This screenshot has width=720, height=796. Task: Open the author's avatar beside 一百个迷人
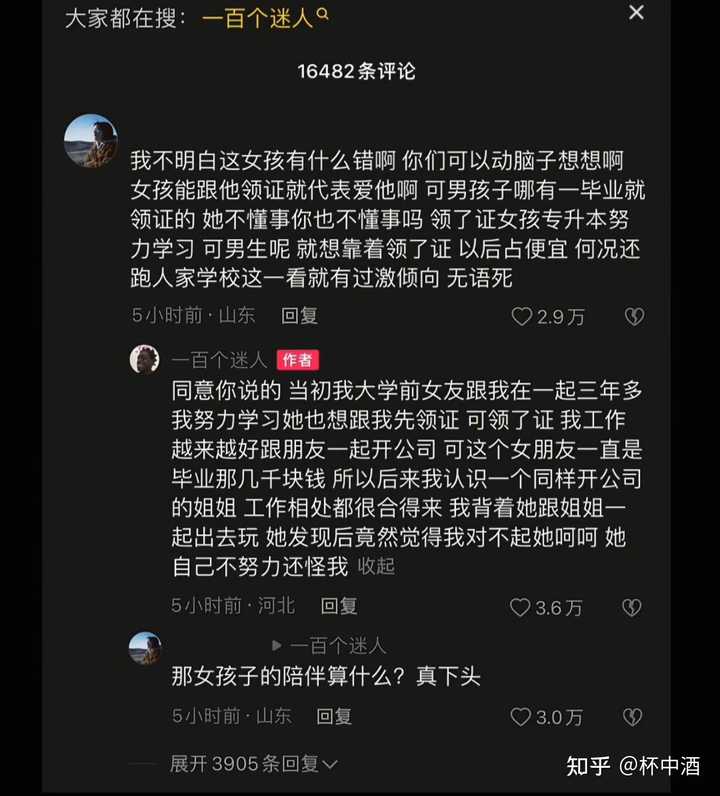tap(145, 359)
